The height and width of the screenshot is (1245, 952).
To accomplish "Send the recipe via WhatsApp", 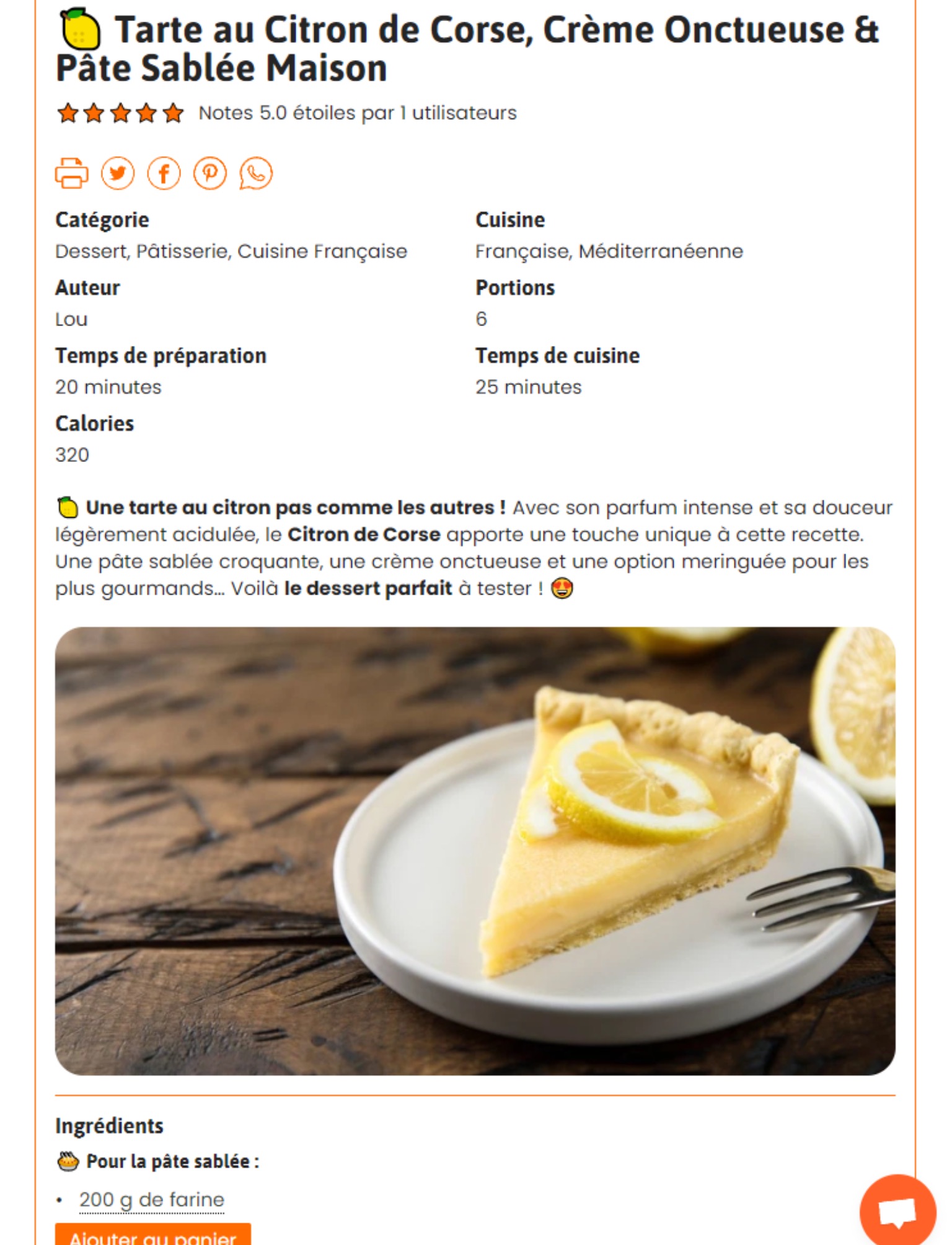I will (256, 173).
